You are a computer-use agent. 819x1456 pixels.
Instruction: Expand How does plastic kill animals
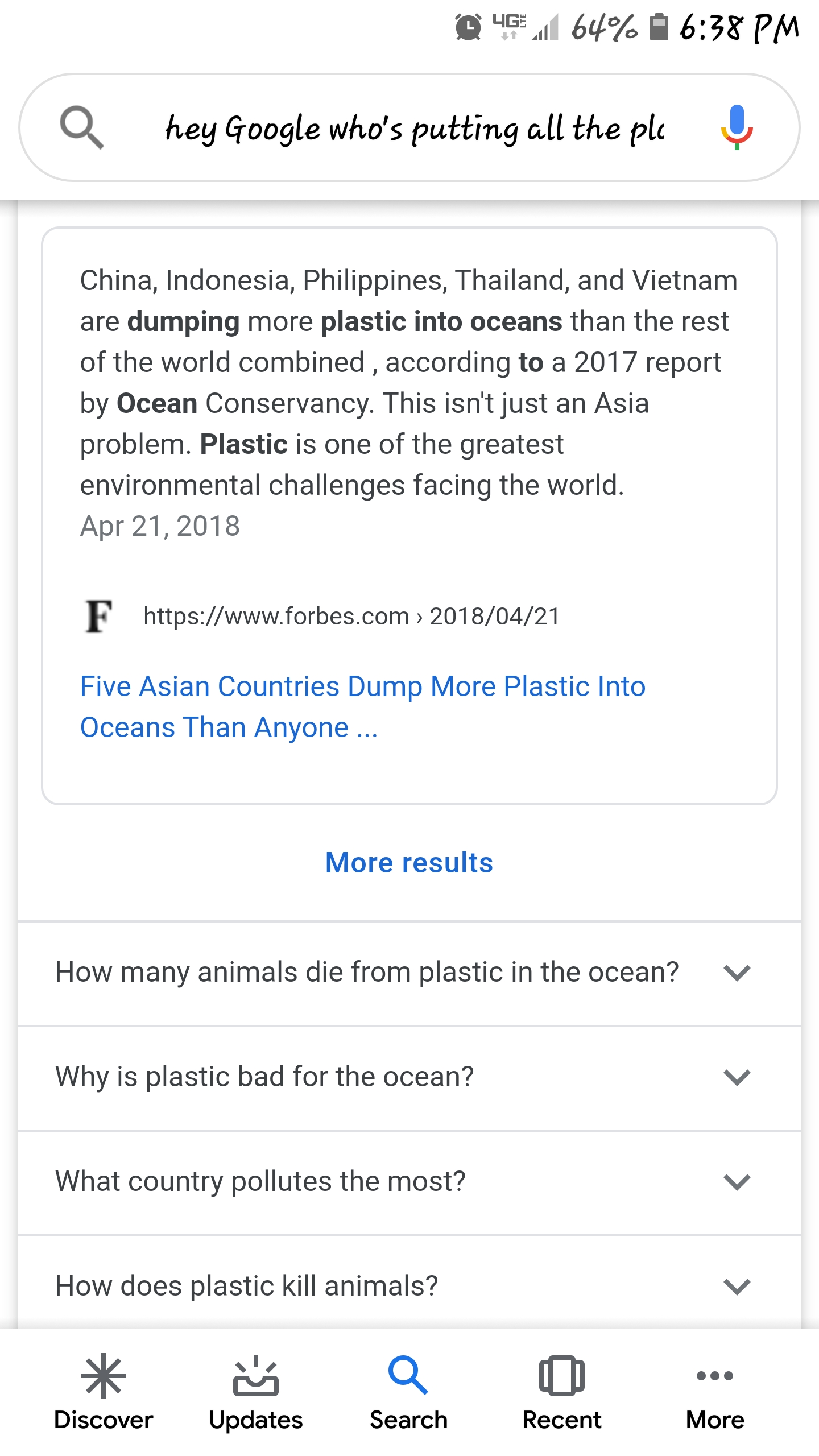[409, 1285]
